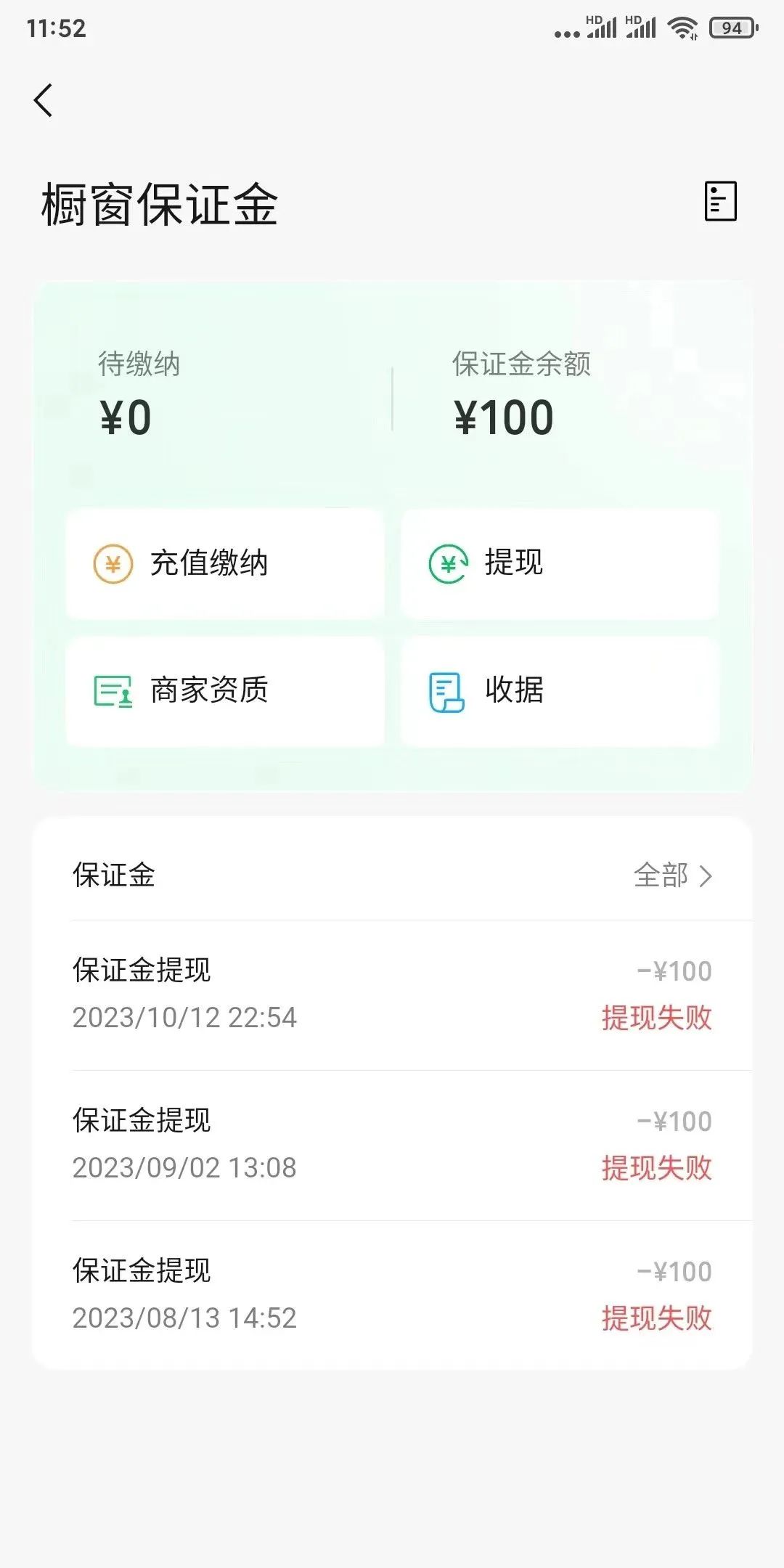Viewport: 784px width, 1568px height.
Task: Open the withdrawal record from 2023/08/13 14:52
Action: tap(392, 1295)
